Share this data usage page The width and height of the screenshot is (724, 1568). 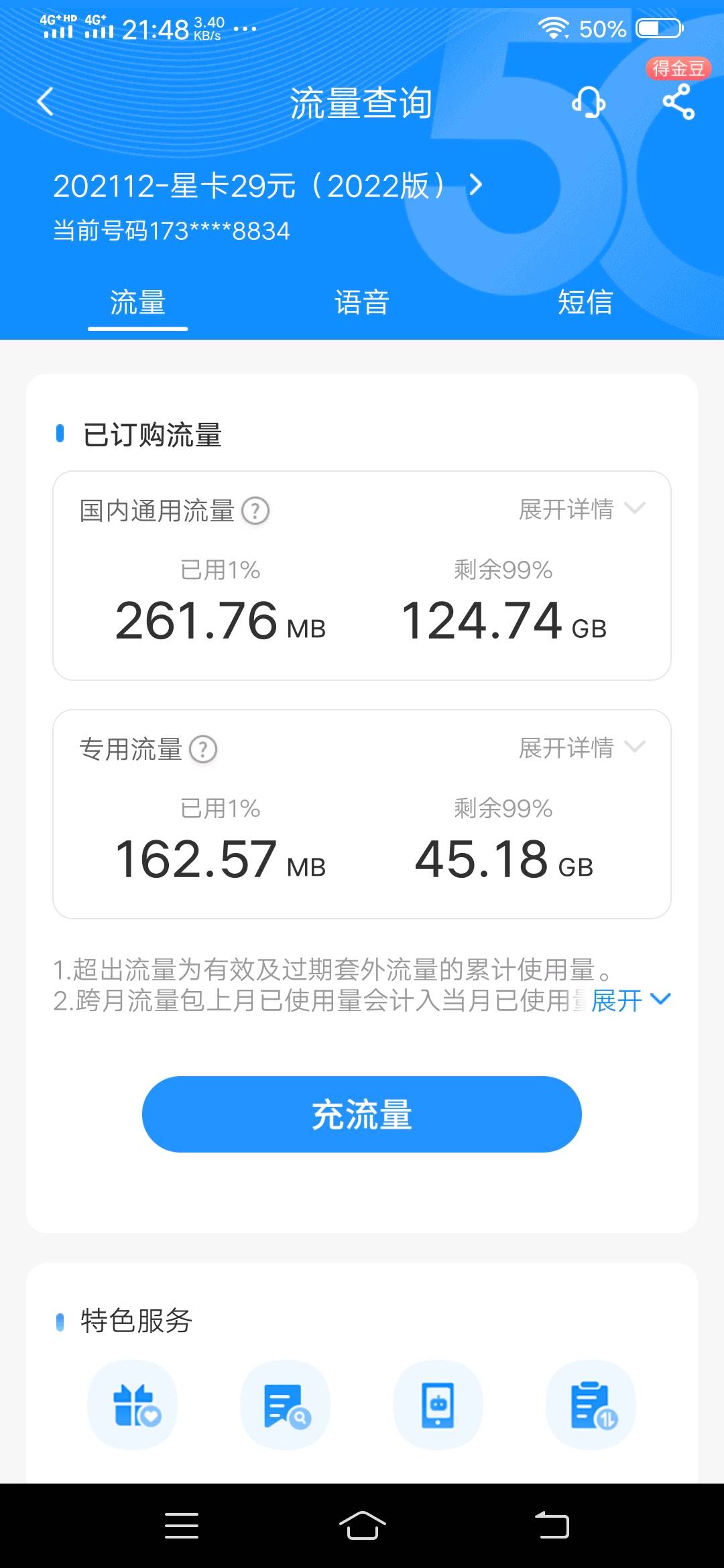[678, 102]
